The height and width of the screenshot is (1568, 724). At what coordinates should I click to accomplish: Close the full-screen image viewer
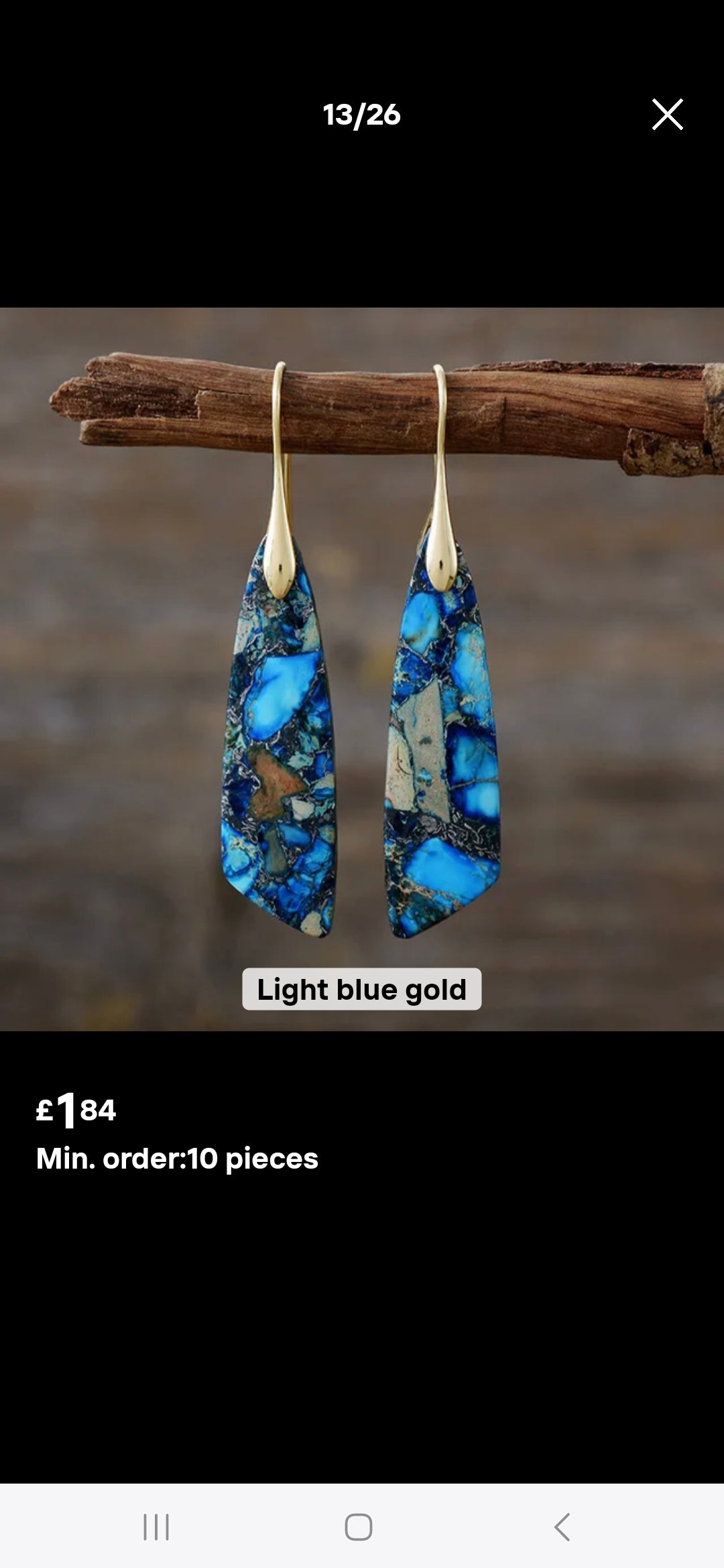[x=667, y=115]
